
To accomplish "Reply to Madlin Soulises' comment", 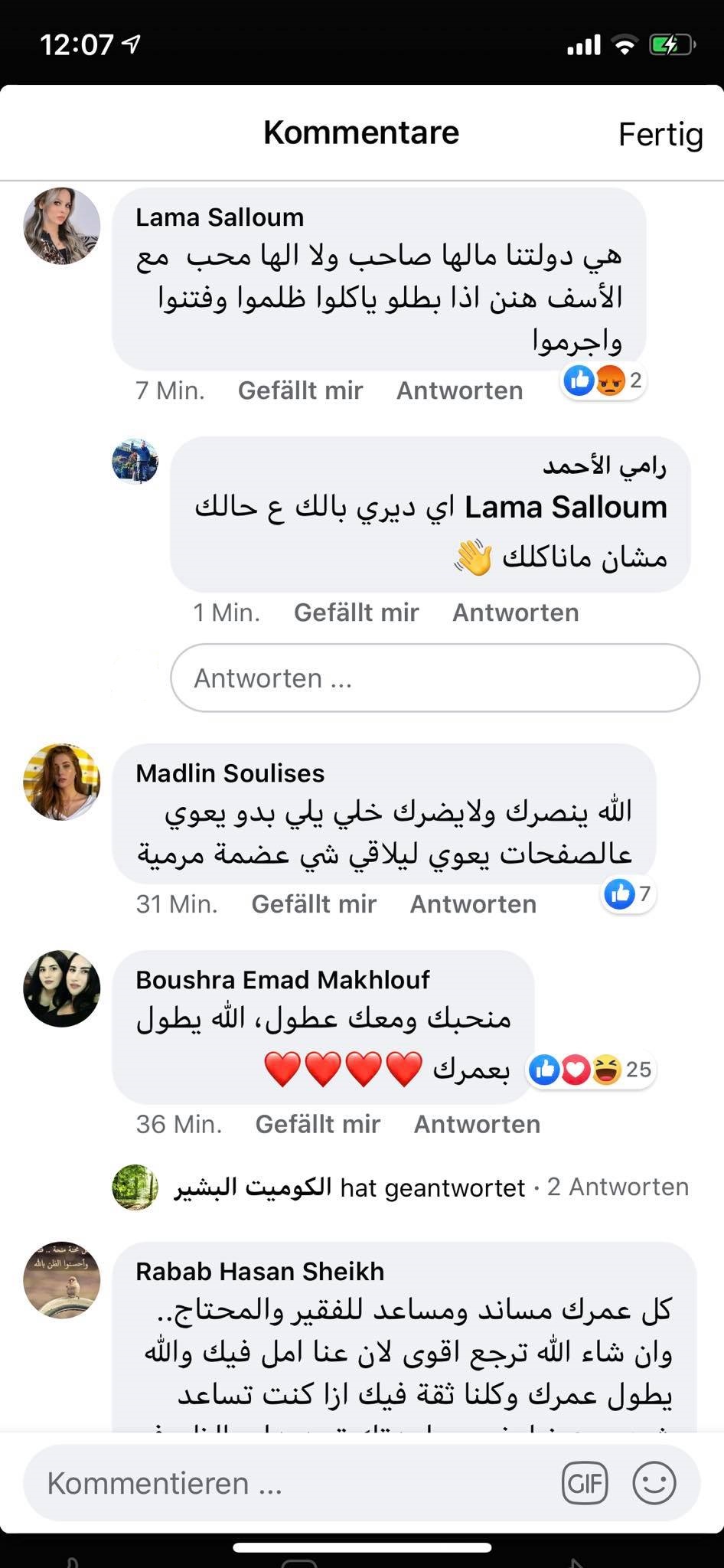I will 473,904.
